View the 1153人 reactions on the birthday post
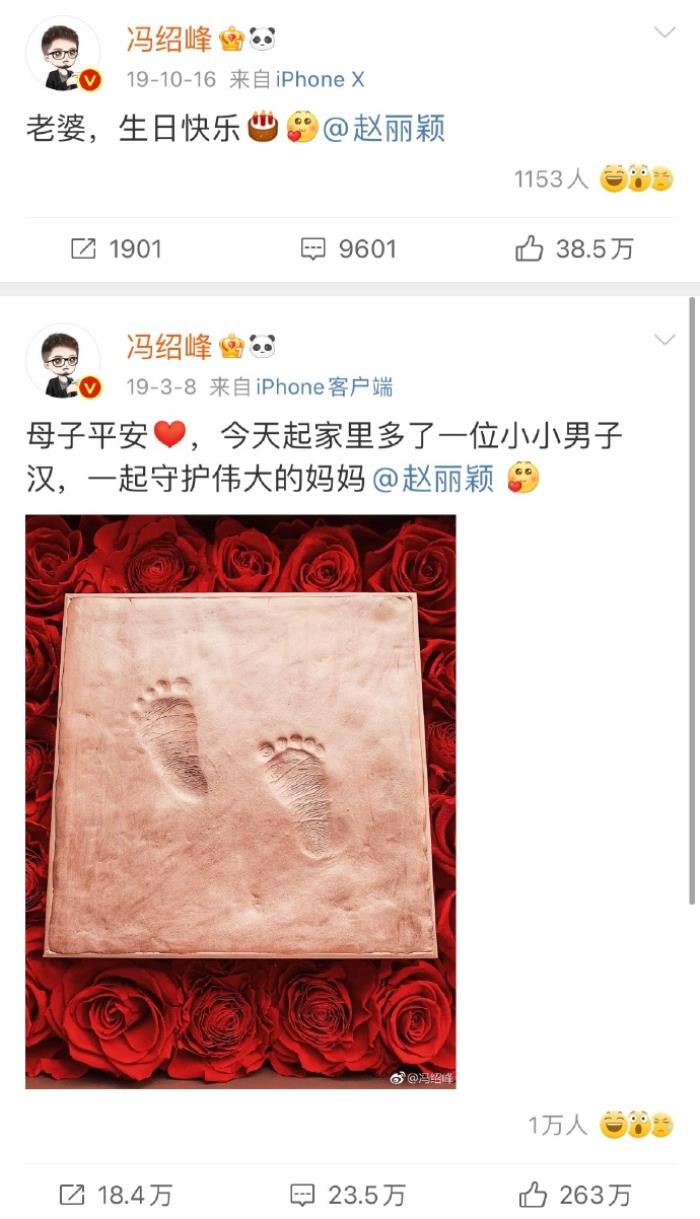The height and width of the screenshot is (1219, 700). coord(592,180)
